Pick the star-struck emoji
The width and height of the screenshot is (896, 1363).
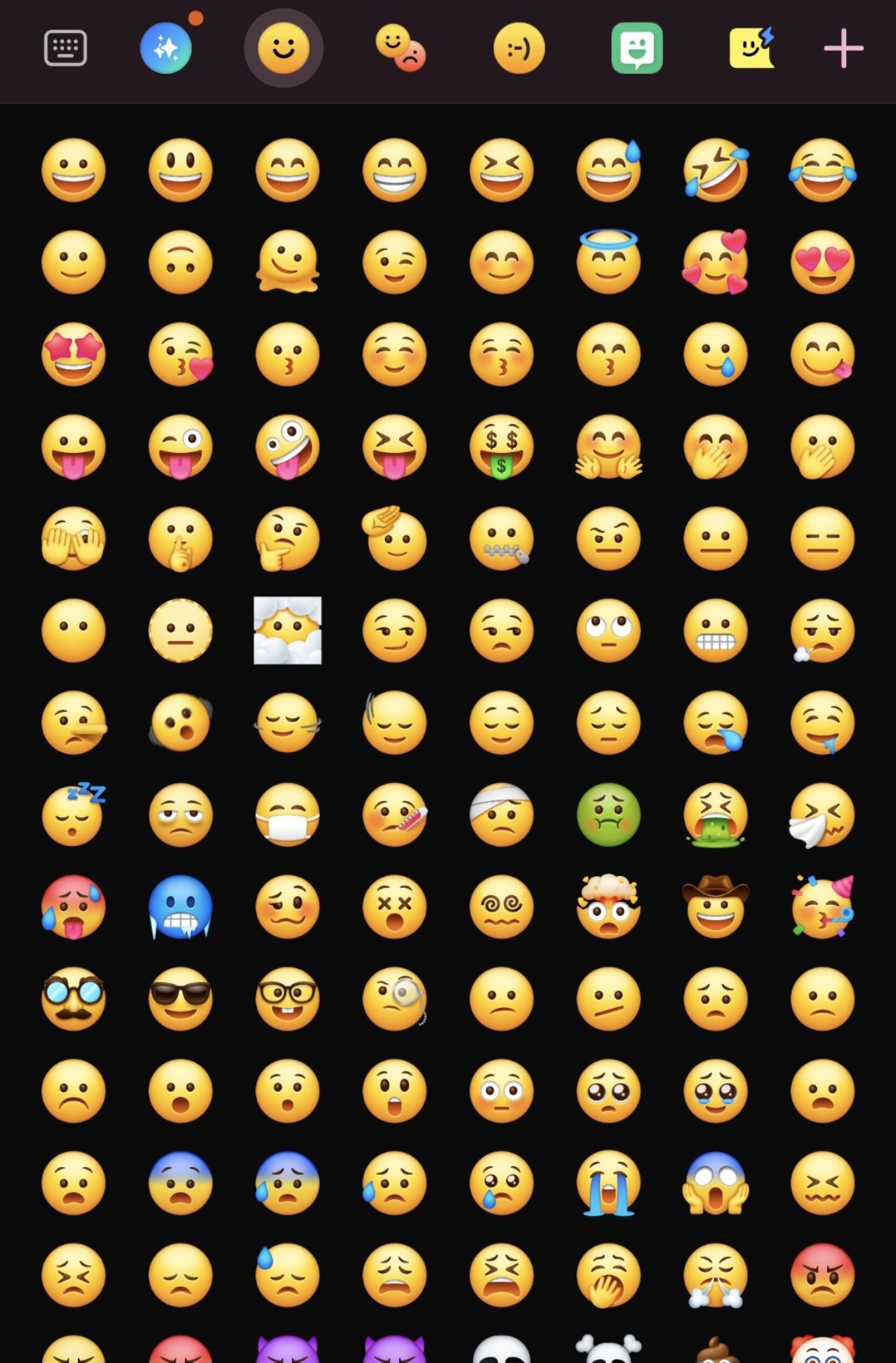[x=73, y=355]
